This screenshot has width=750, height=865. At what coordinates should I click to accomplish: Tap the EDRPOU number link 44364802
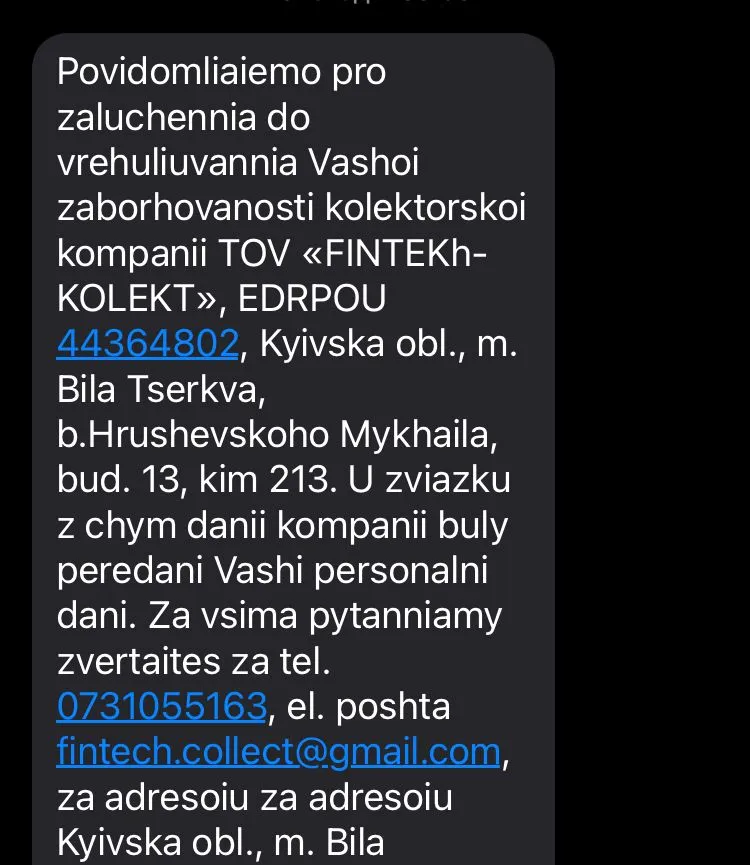tap(148, 344)
